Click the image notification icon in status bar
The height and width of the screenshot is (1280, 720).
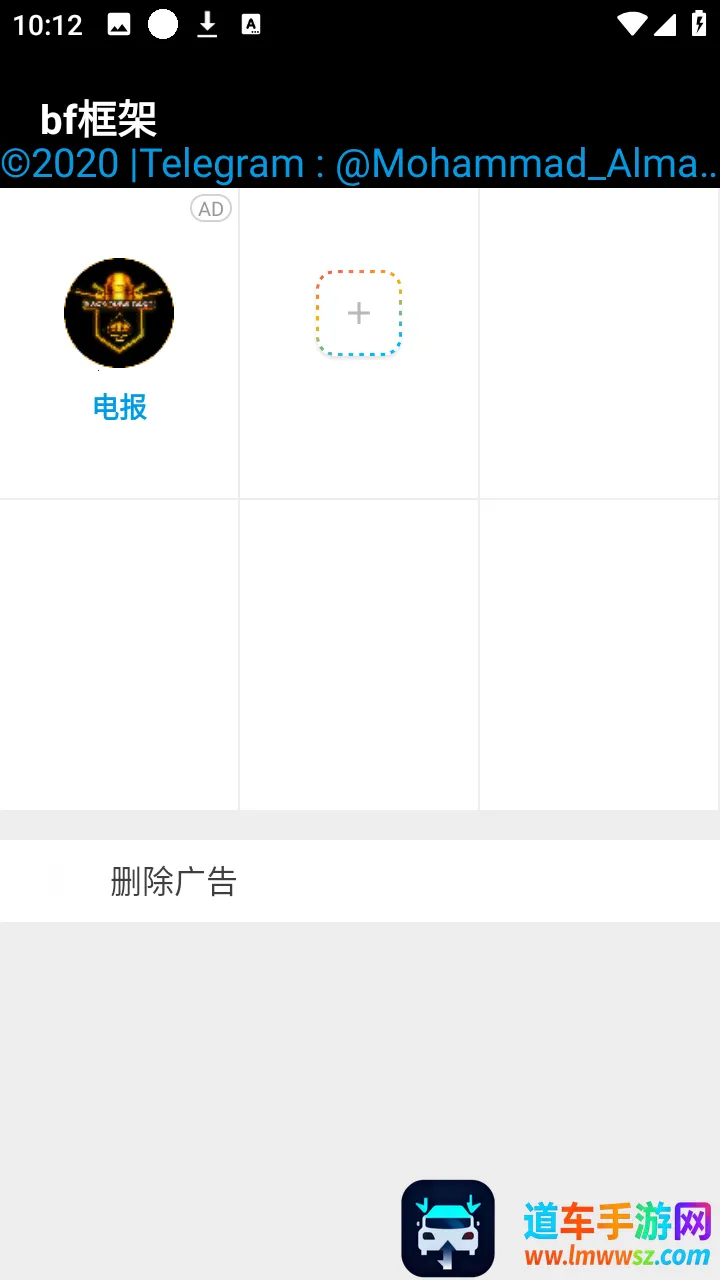119,24
